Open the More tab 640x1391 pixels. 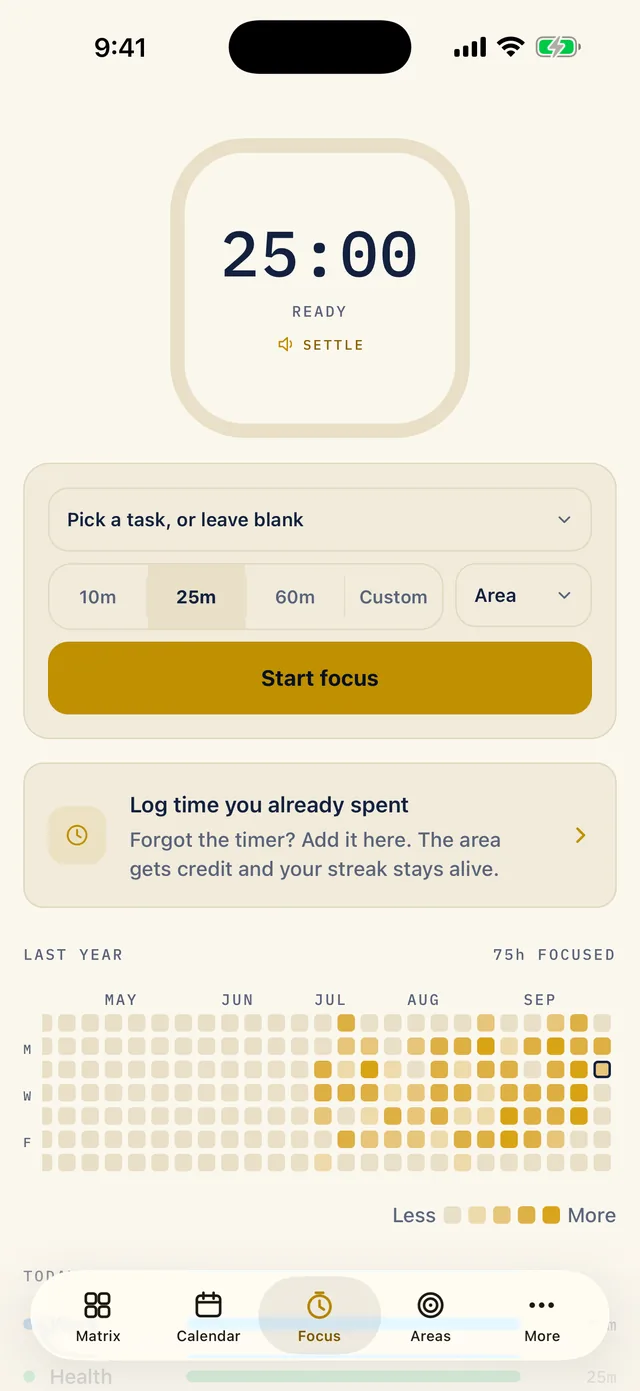tap(542, 1316)
